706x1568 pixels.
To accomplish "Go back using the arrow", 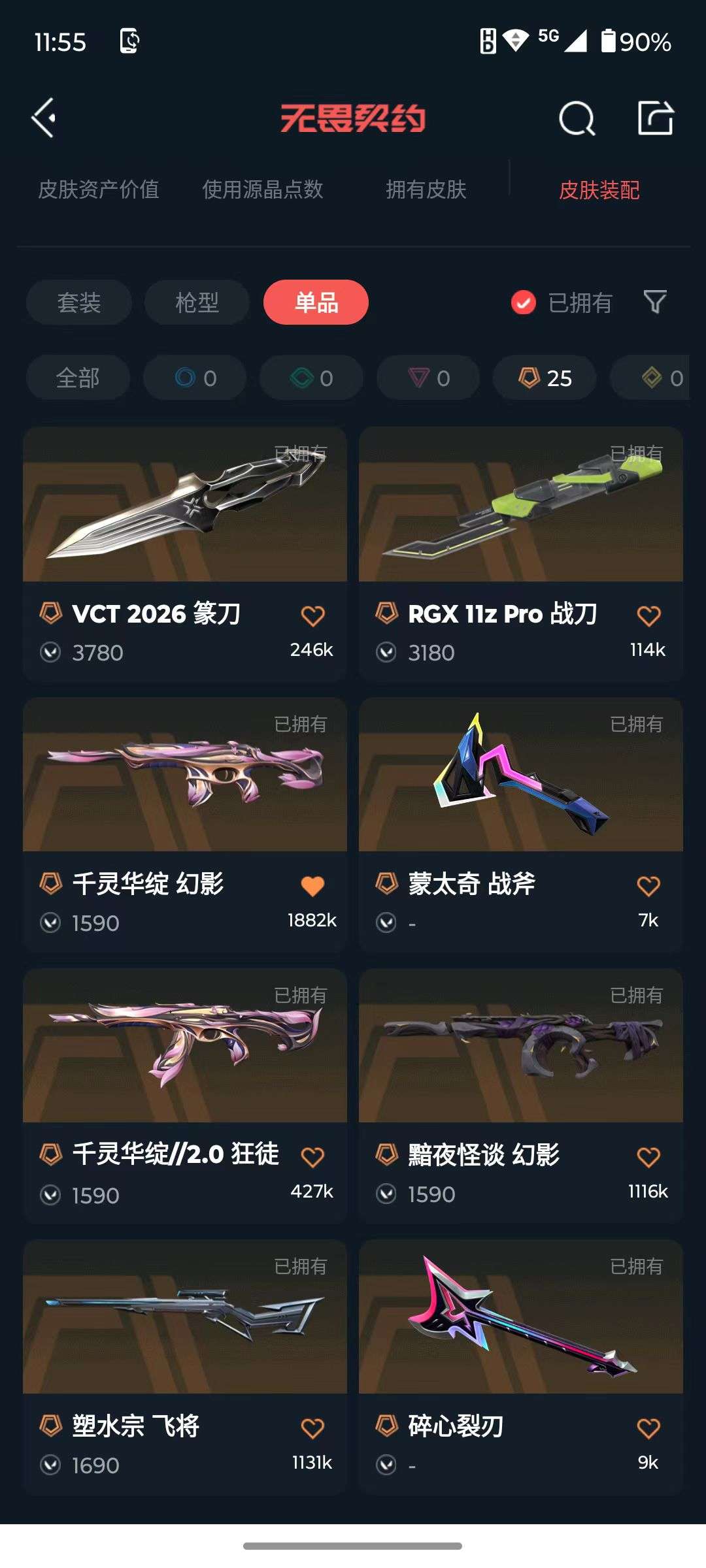I will tap(44, 118).
